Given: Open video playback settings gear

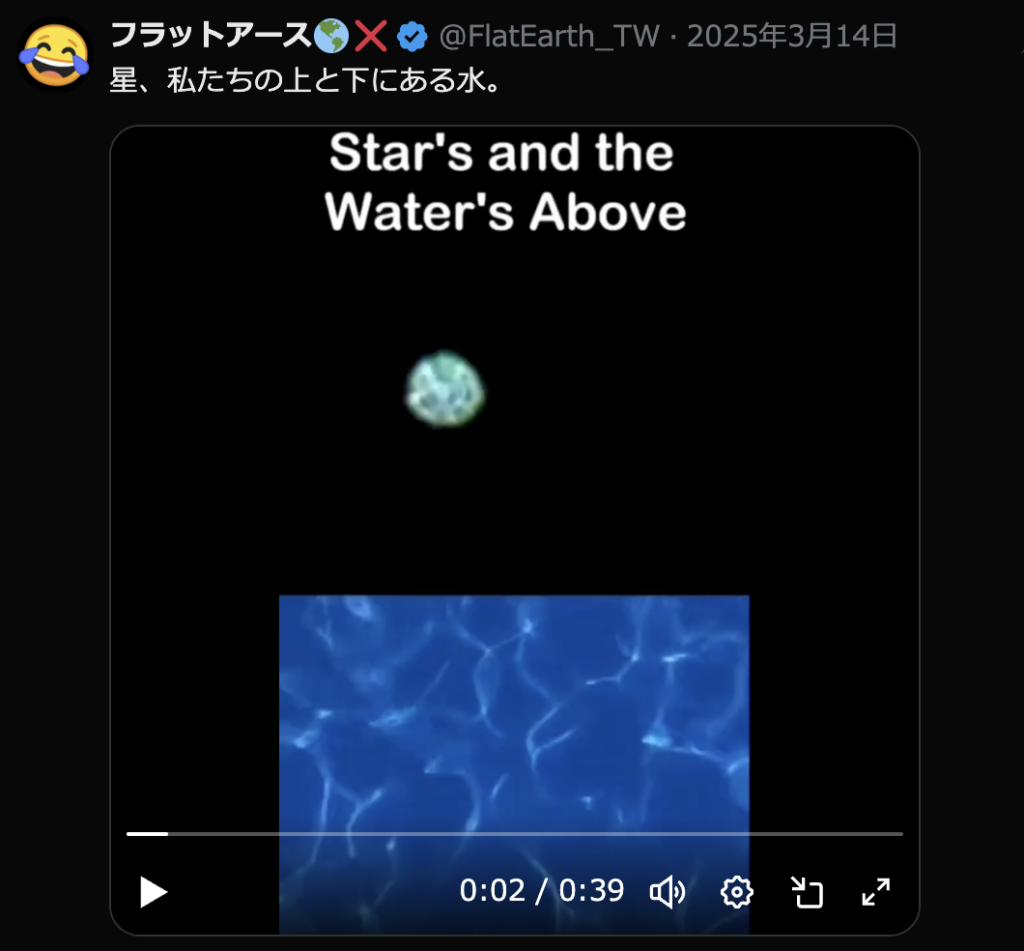Looking at the screenshot, I should coord(737,891).
